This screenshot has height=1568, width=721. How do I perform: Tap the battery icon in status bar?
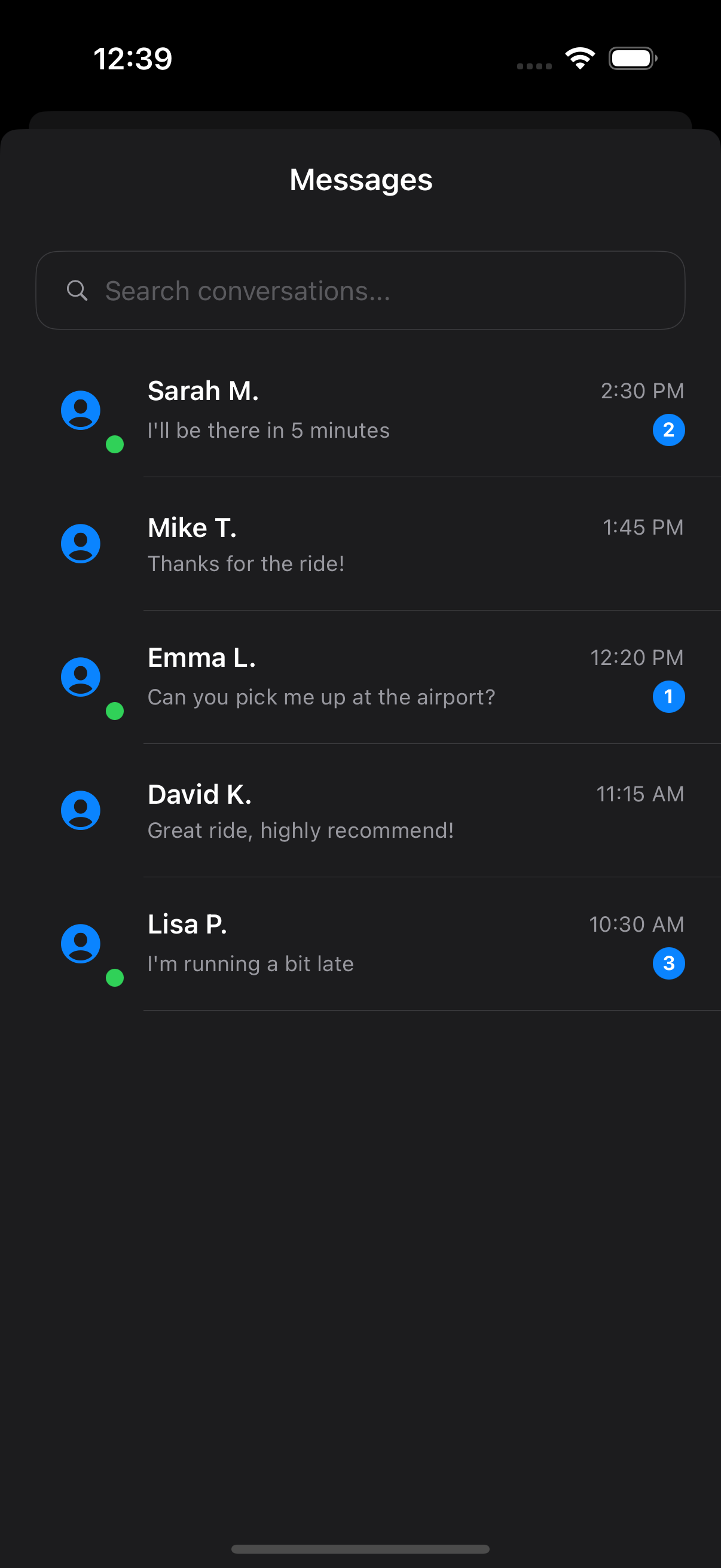click(631, 58)
